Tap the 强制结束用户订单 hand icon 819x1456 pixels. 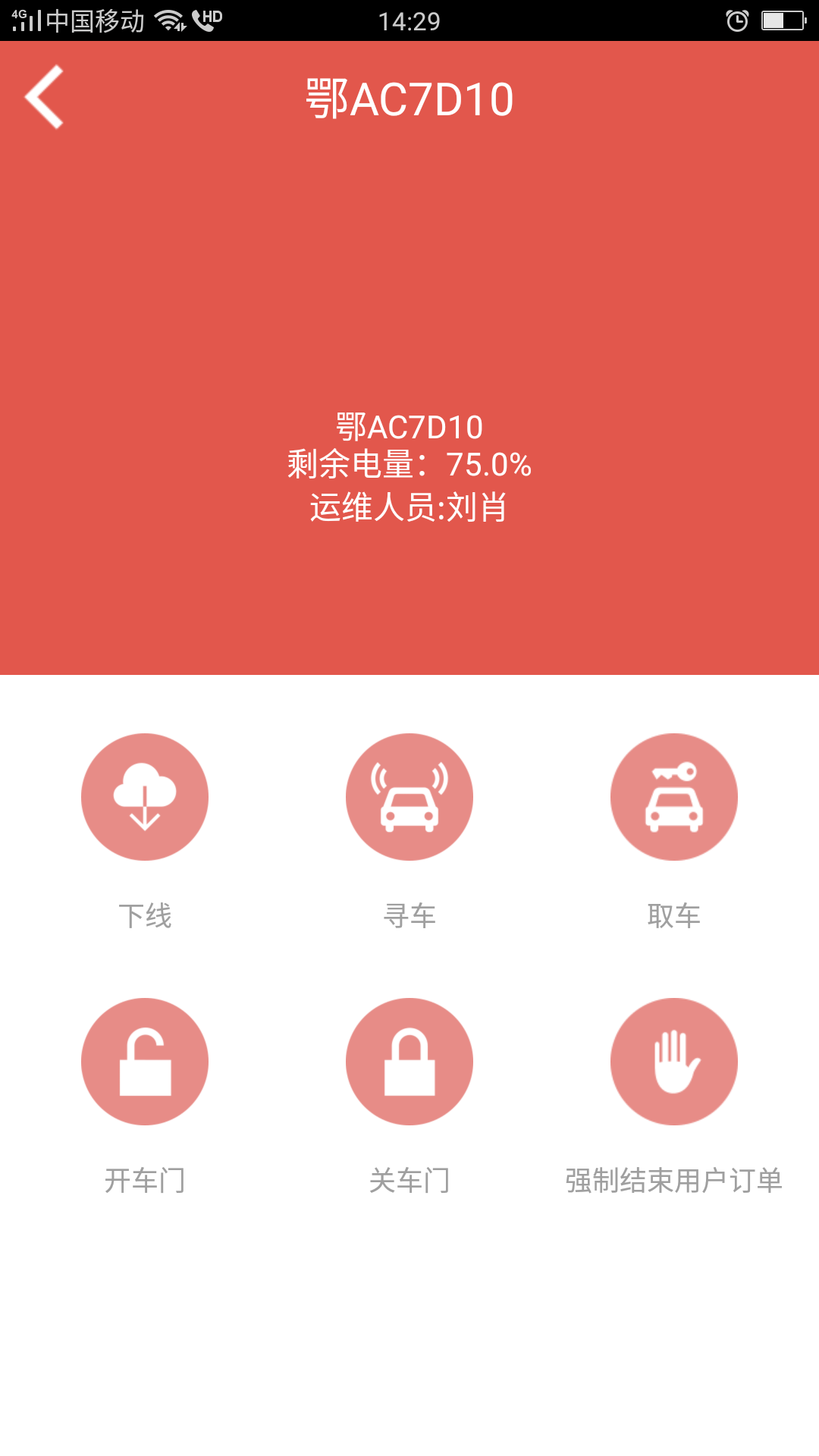point(675,1062)
